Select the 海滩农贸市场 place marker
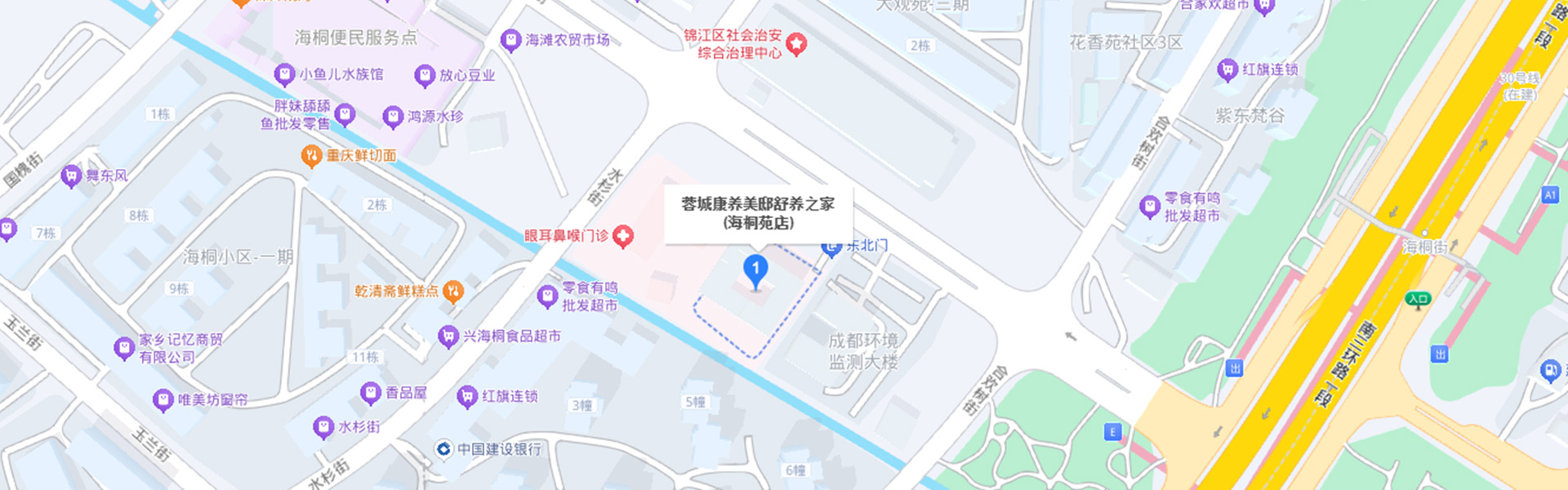Viewport: 1568px width, 490px height. pyautogui.click(x=511, y=40)
